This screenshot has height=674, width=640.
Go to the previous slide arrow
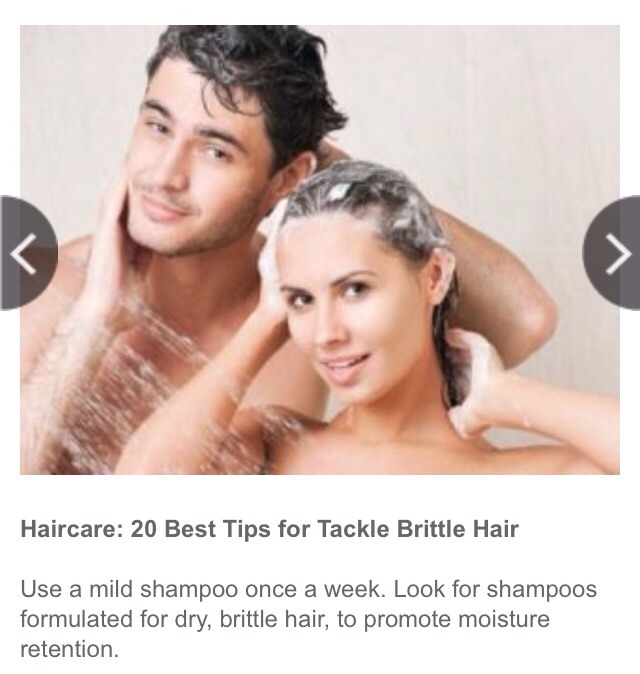pos(23,253)
